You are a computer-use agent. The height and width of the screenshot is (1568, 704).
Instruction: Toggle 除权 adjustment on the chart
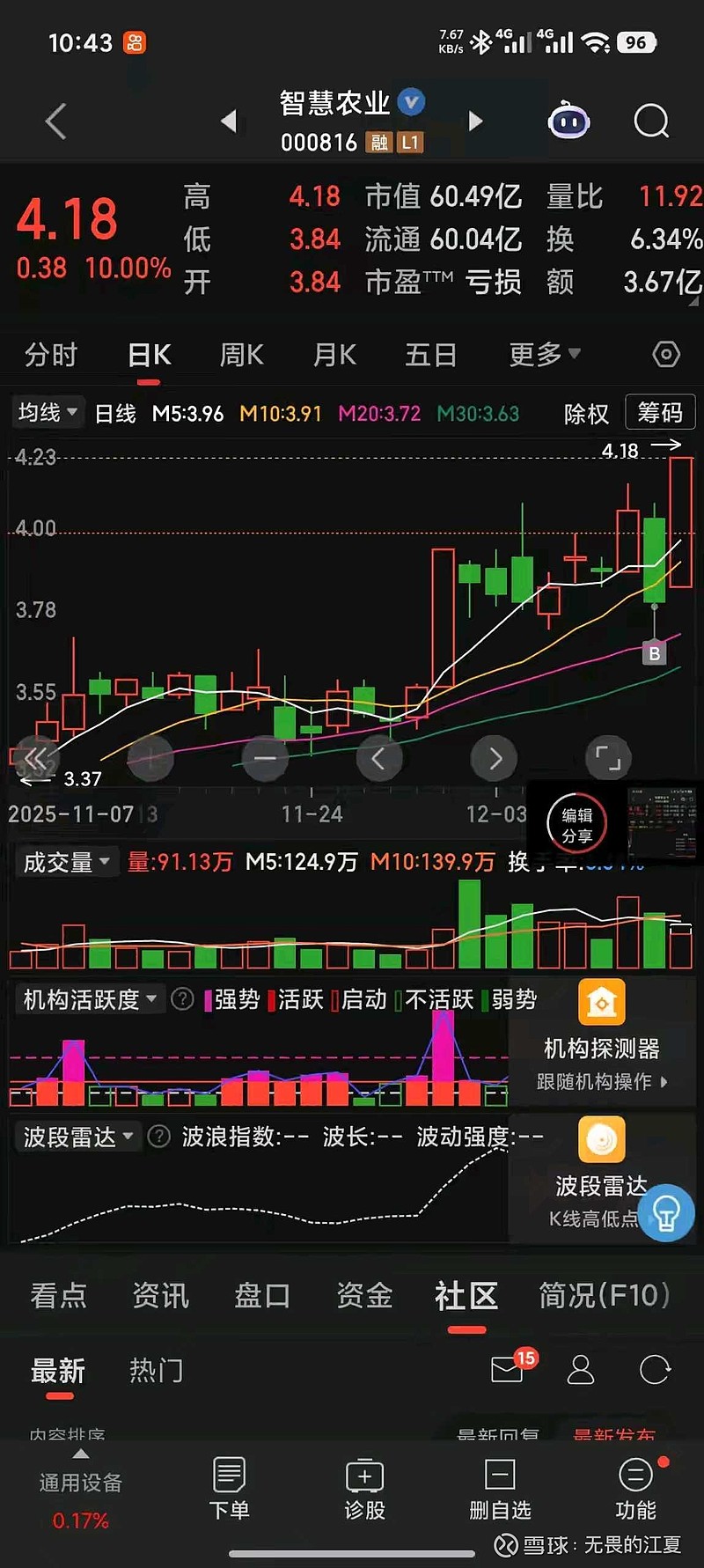[585, 414]
